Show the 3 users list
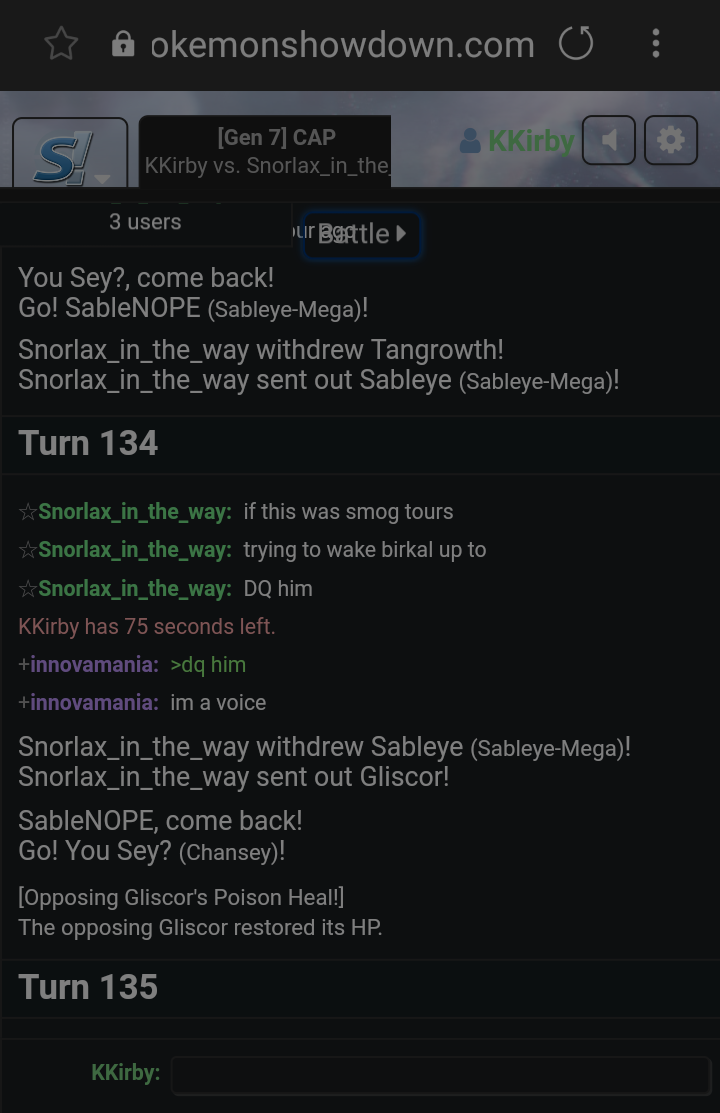The image size is (720, 1113). coord(145,222)
